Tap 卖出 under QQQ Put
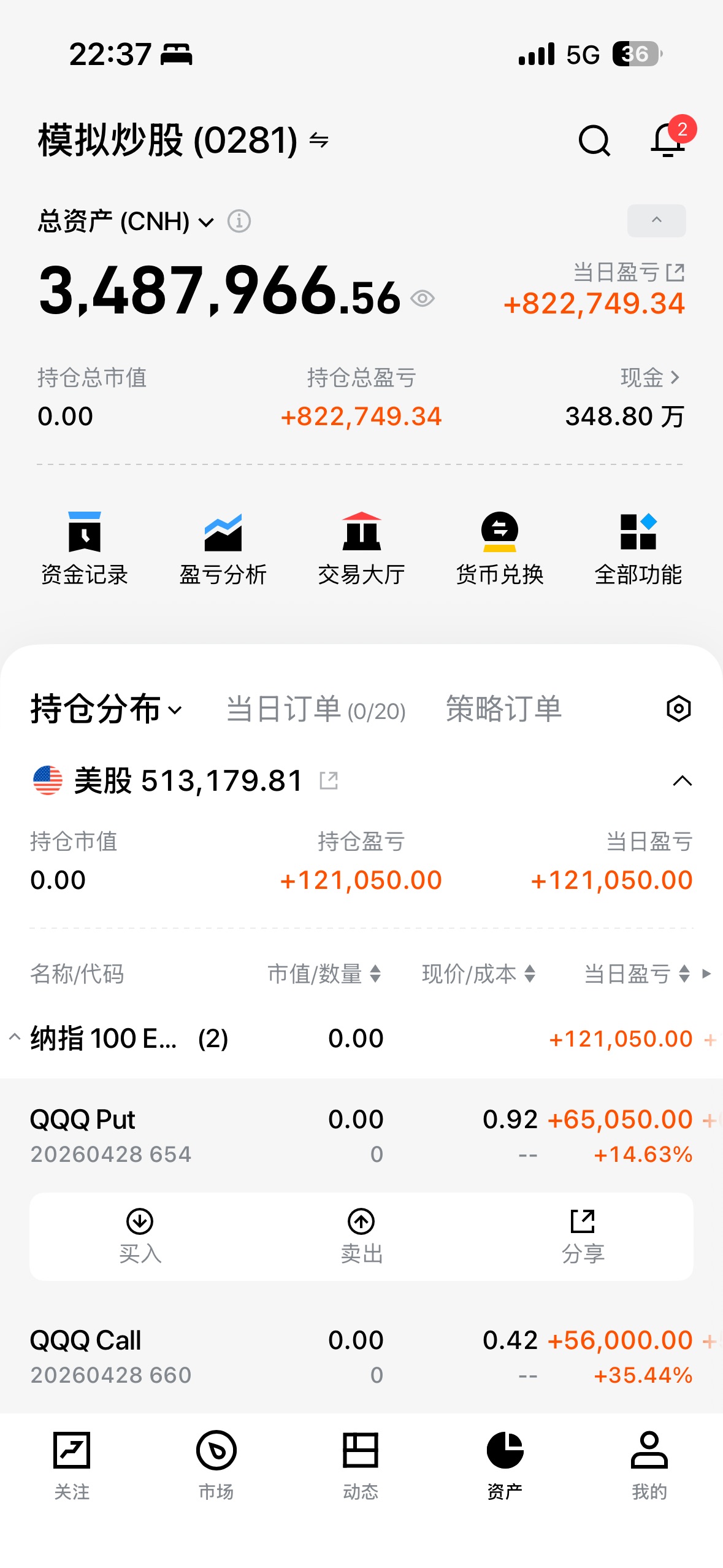 (x=361, y=1236)
